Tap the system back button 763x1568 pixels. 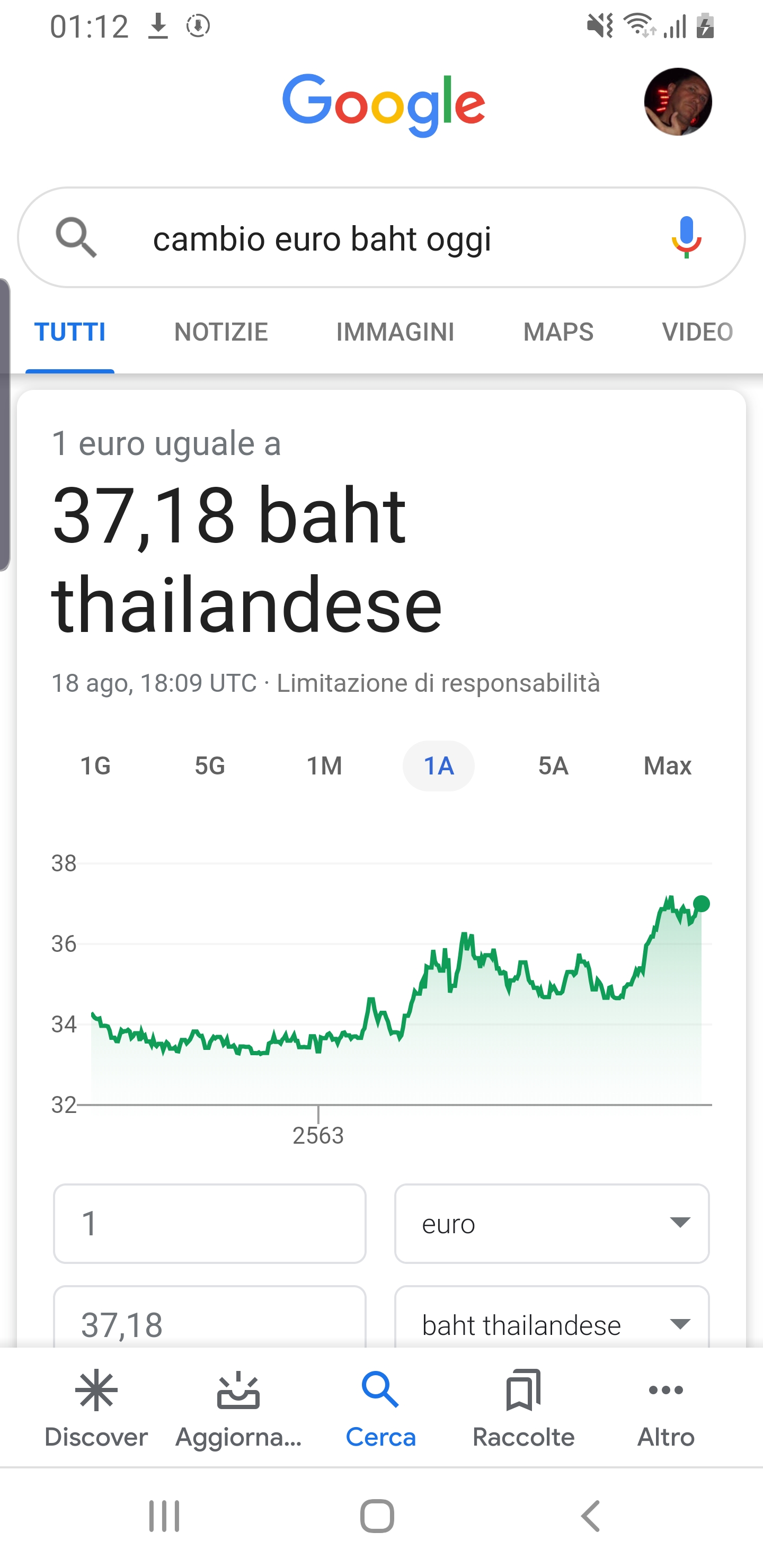(x=590, y=1516)
